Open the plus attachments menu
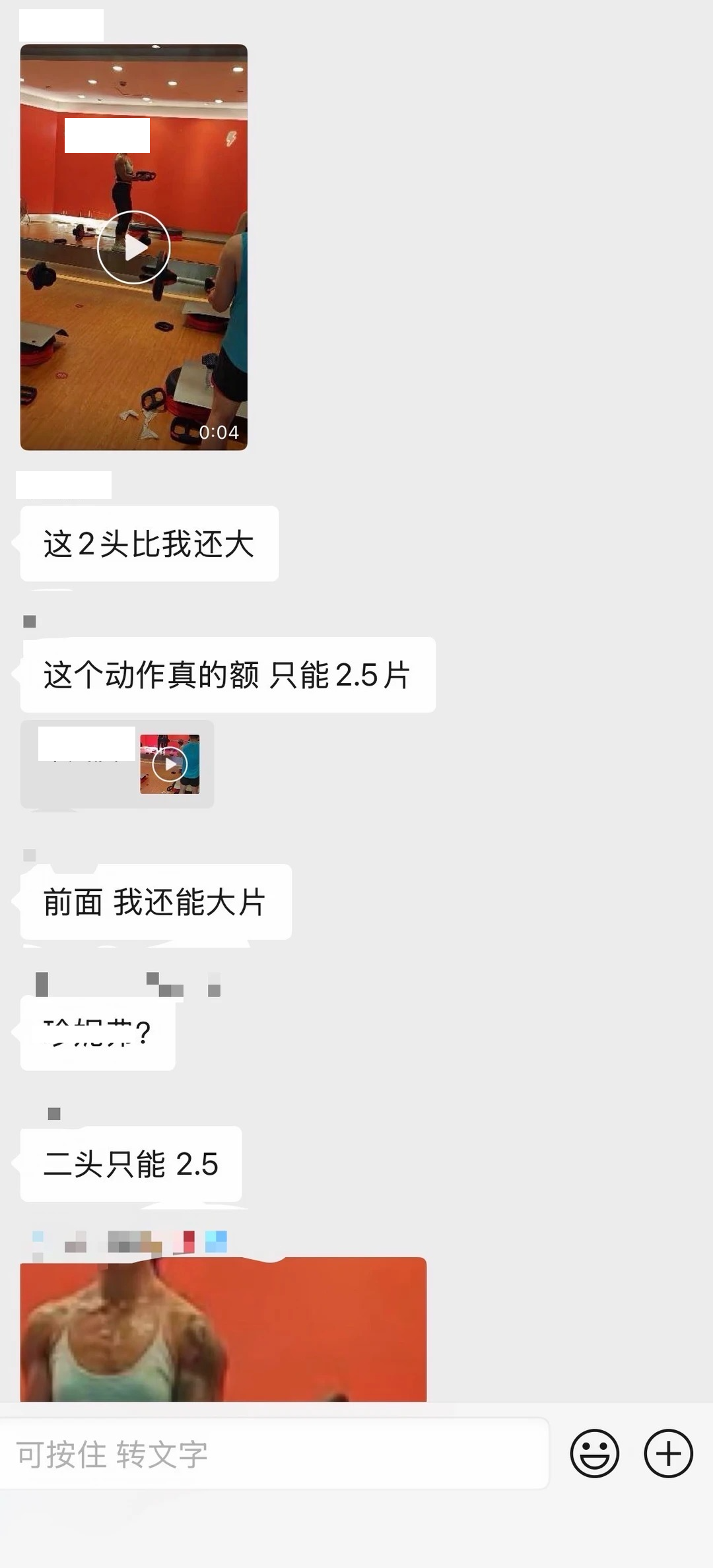This screenshot has width=713, height=1568. 668,1454
